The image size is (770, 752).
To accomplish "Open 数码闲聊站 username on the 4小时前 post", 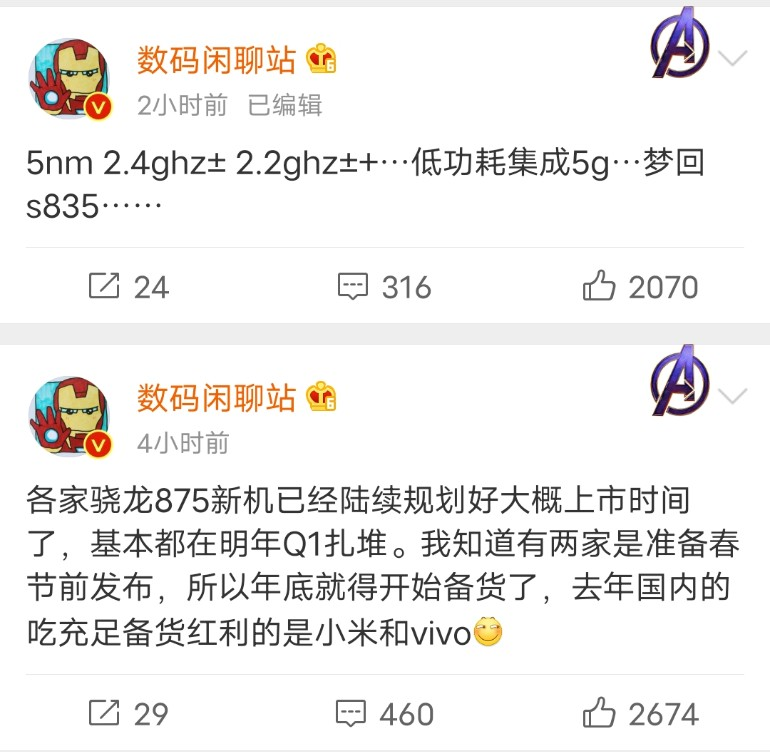I will (217, 397).
